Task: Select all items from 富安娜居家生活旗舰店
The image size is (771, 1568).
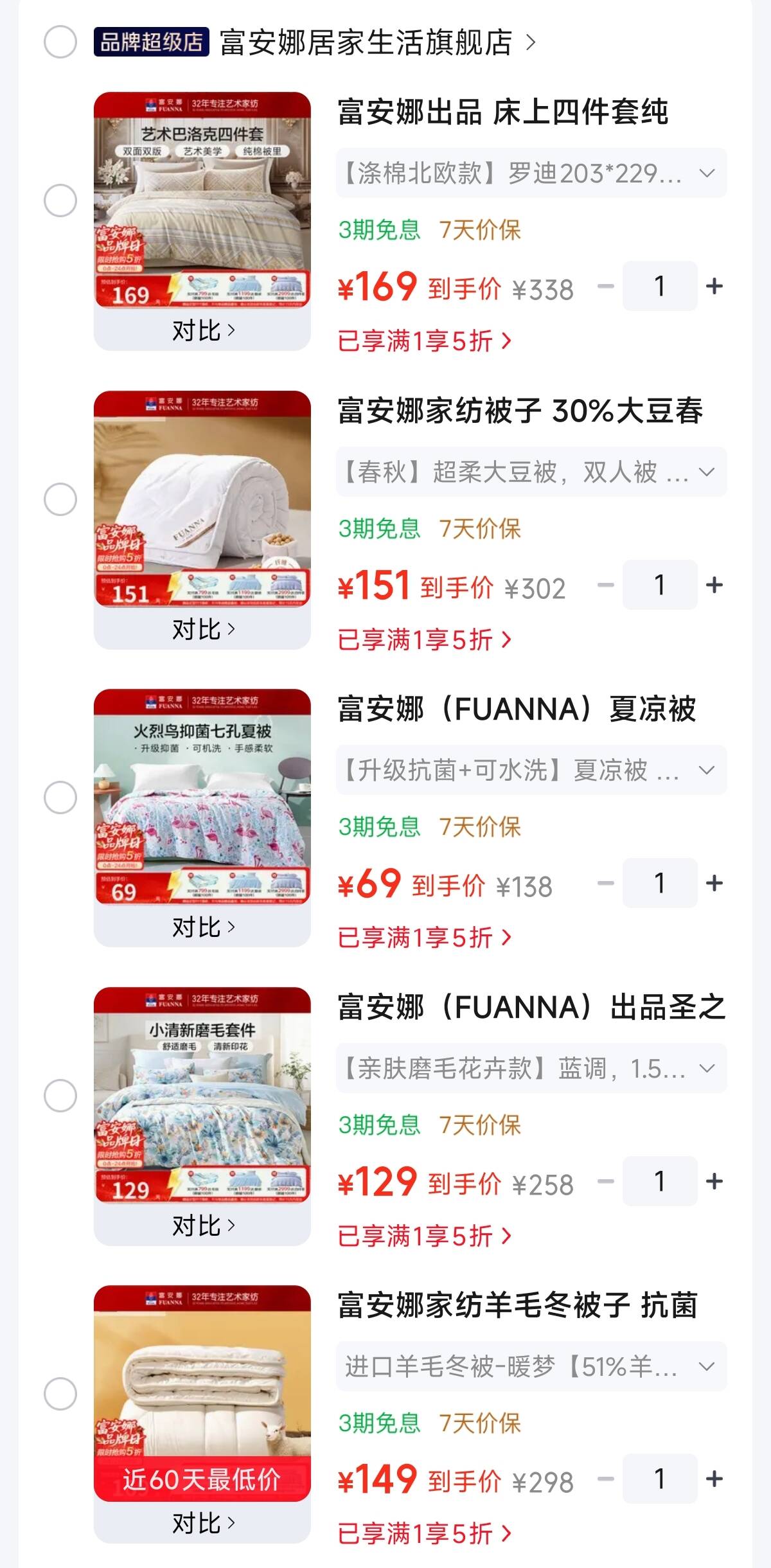Action: click(60, 42)
